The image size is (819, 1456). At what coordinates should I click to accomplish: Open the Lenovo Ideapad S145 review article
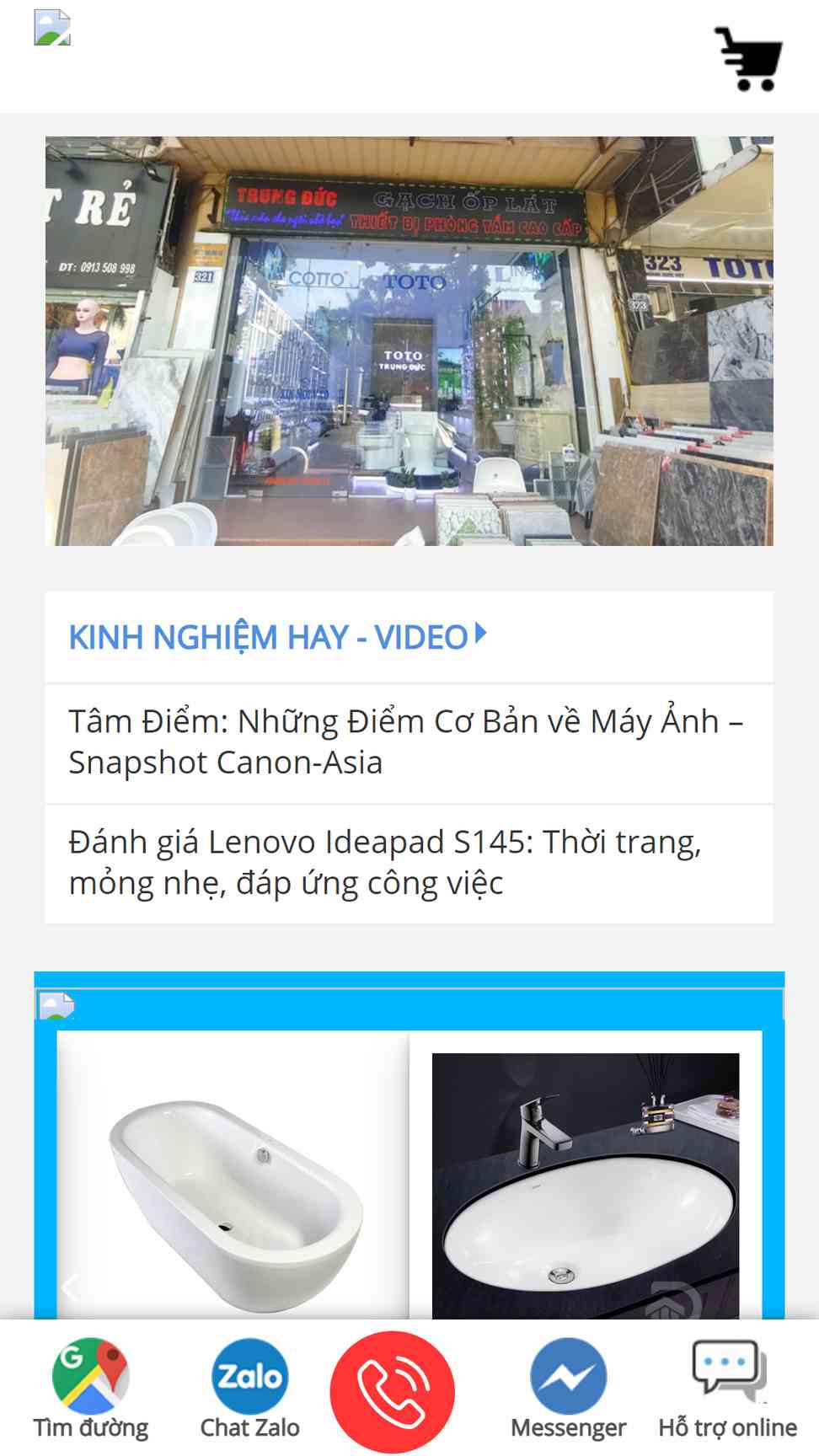coord(385,863)
